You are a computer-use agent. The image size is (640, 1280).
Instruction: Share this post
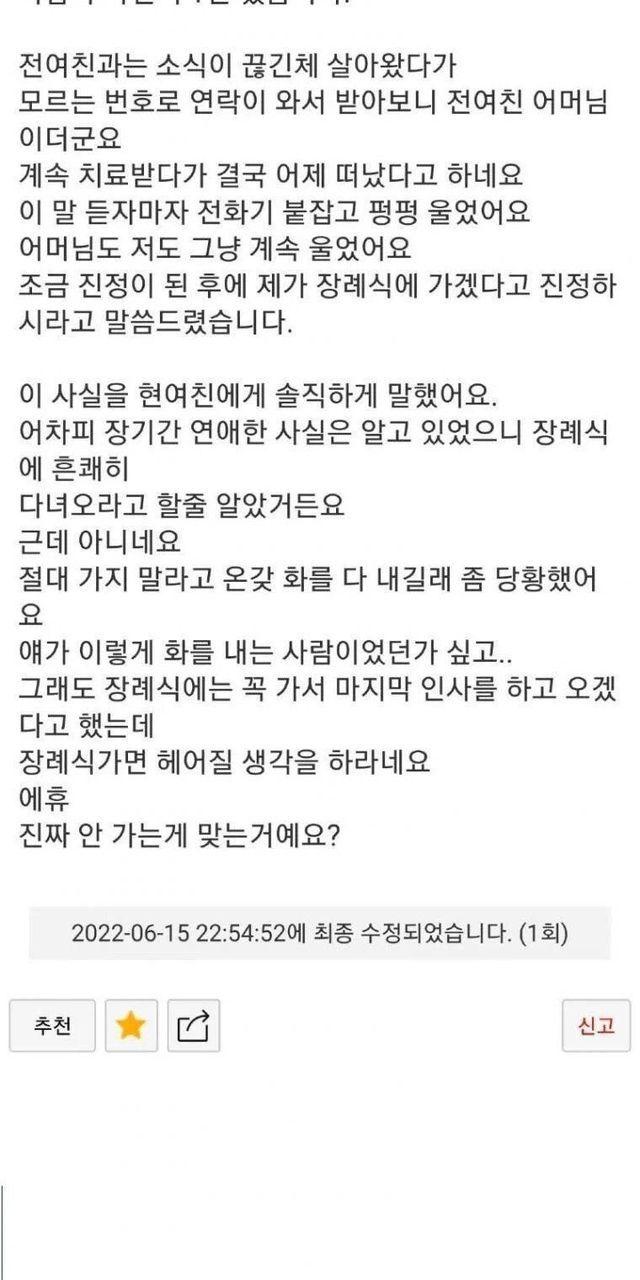coord(193,1025)
